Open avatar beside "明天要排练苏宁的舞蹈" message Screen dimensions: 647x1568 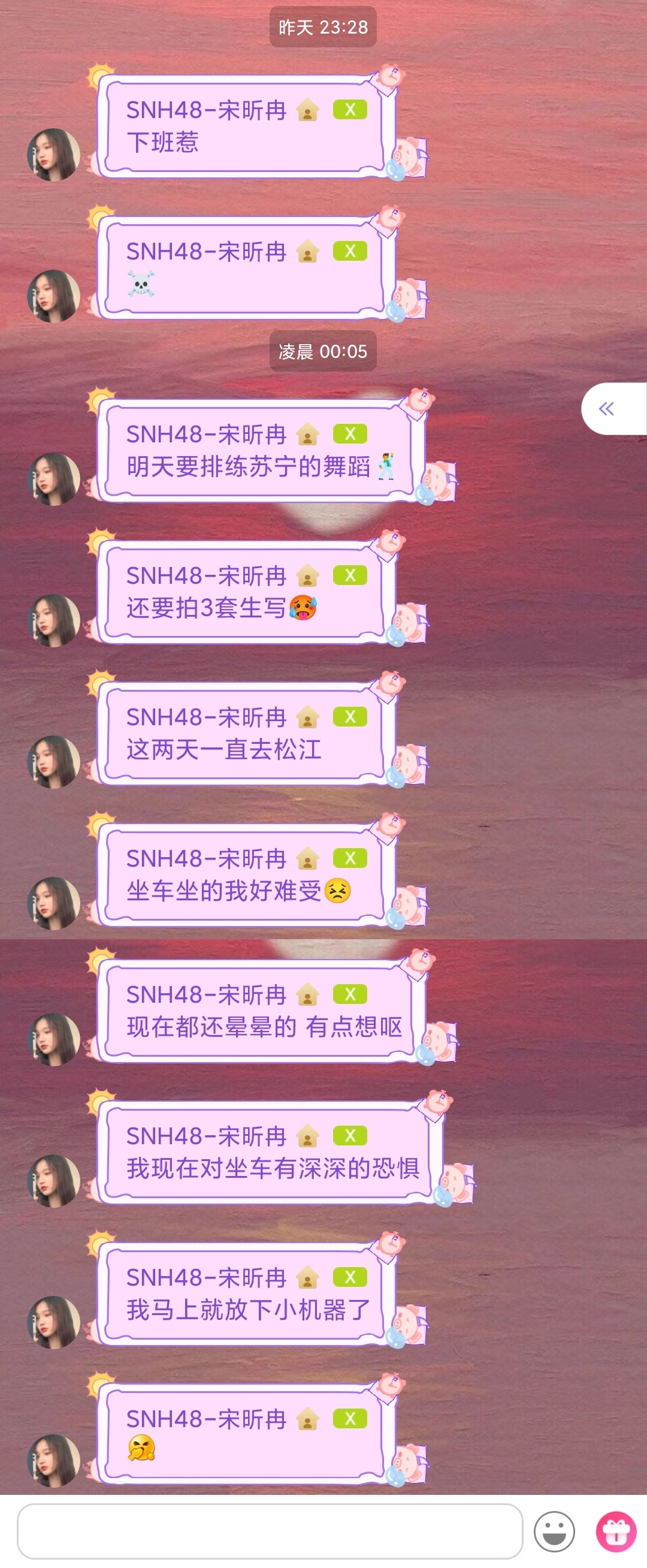tap(54, 479)
